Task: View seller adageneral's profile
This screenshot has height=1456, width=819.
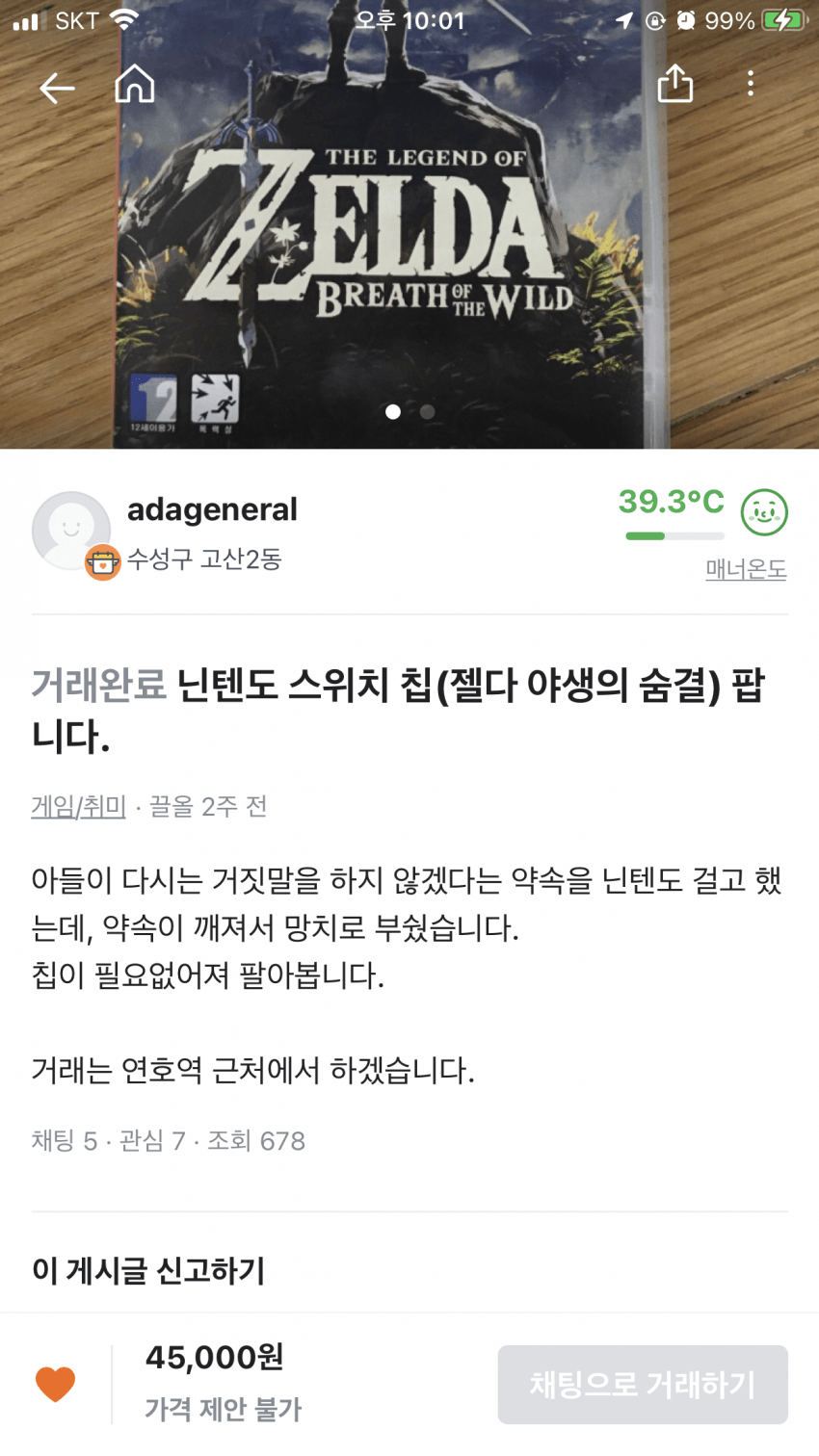Action: coord(212,509)
